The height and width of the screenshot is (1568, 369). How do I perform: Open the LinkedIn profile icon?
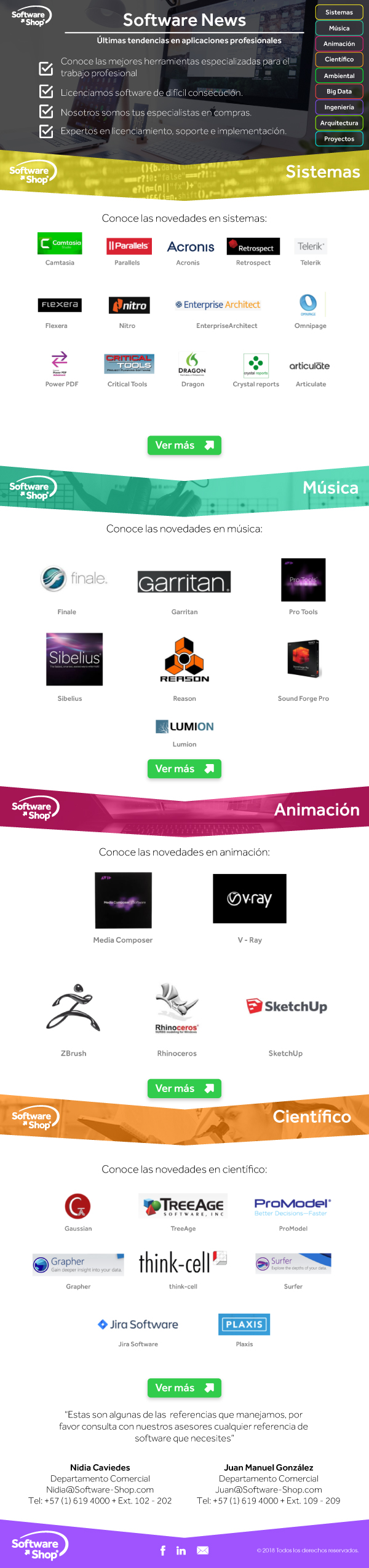pos(181,1550)
